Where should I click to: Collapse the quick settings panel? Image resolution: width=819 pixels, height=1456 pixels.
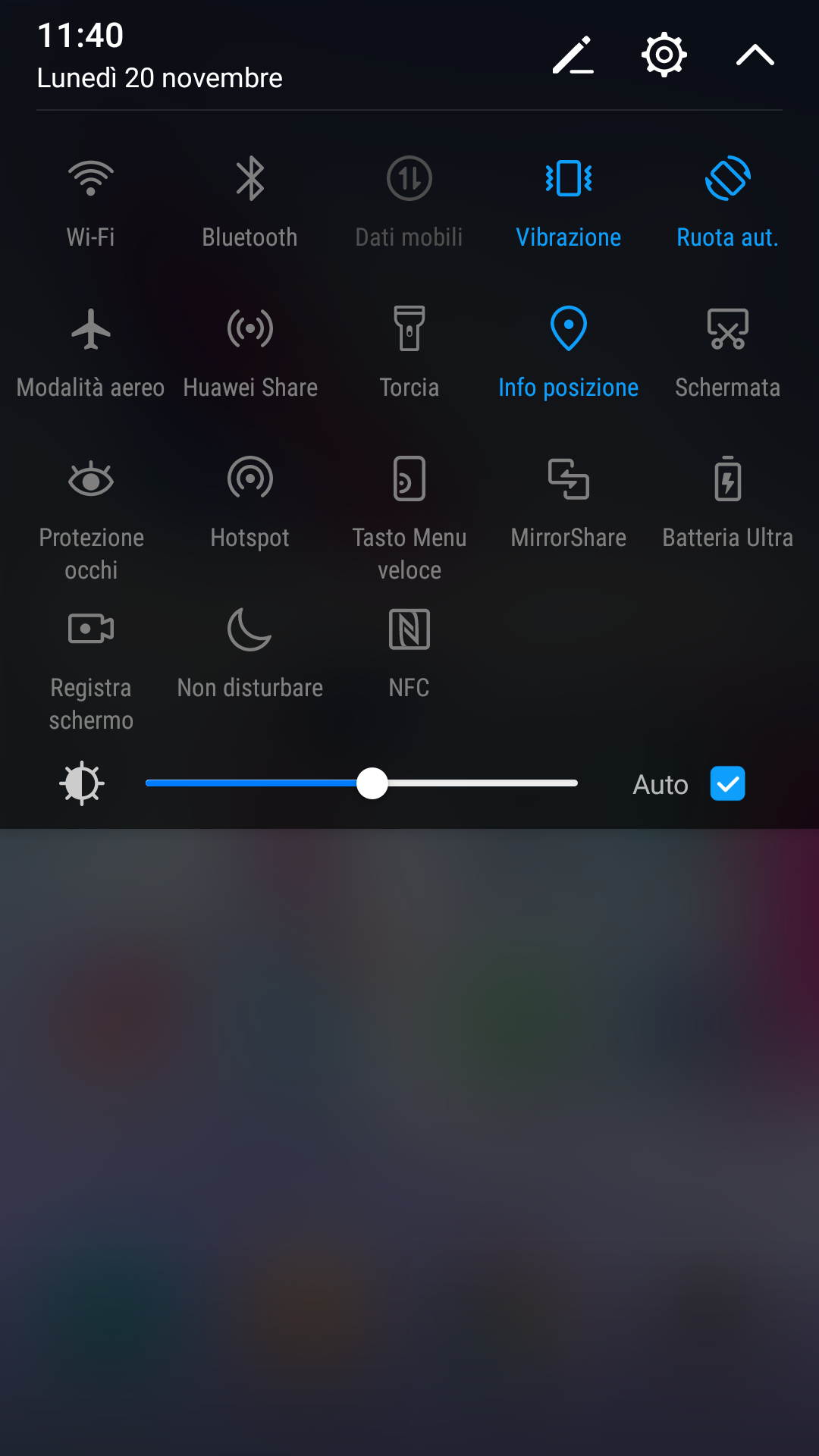(x=755, y=55)
